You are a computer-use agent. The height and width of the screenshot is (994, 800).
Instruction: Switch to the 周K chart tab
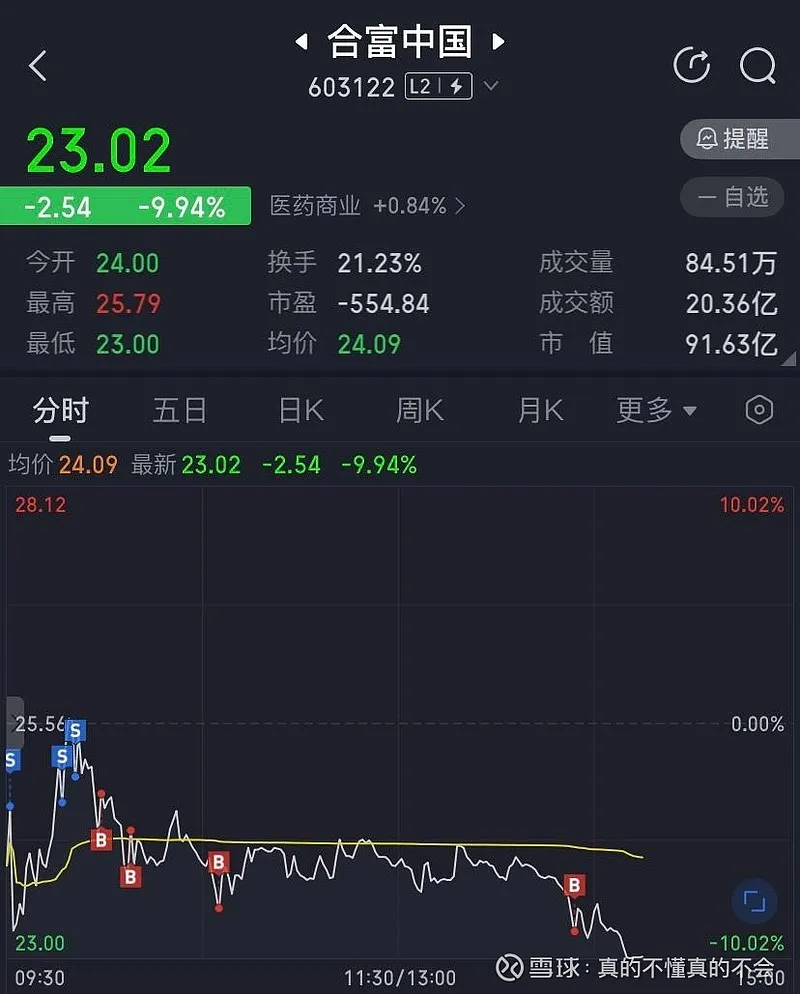pos(420,410)
